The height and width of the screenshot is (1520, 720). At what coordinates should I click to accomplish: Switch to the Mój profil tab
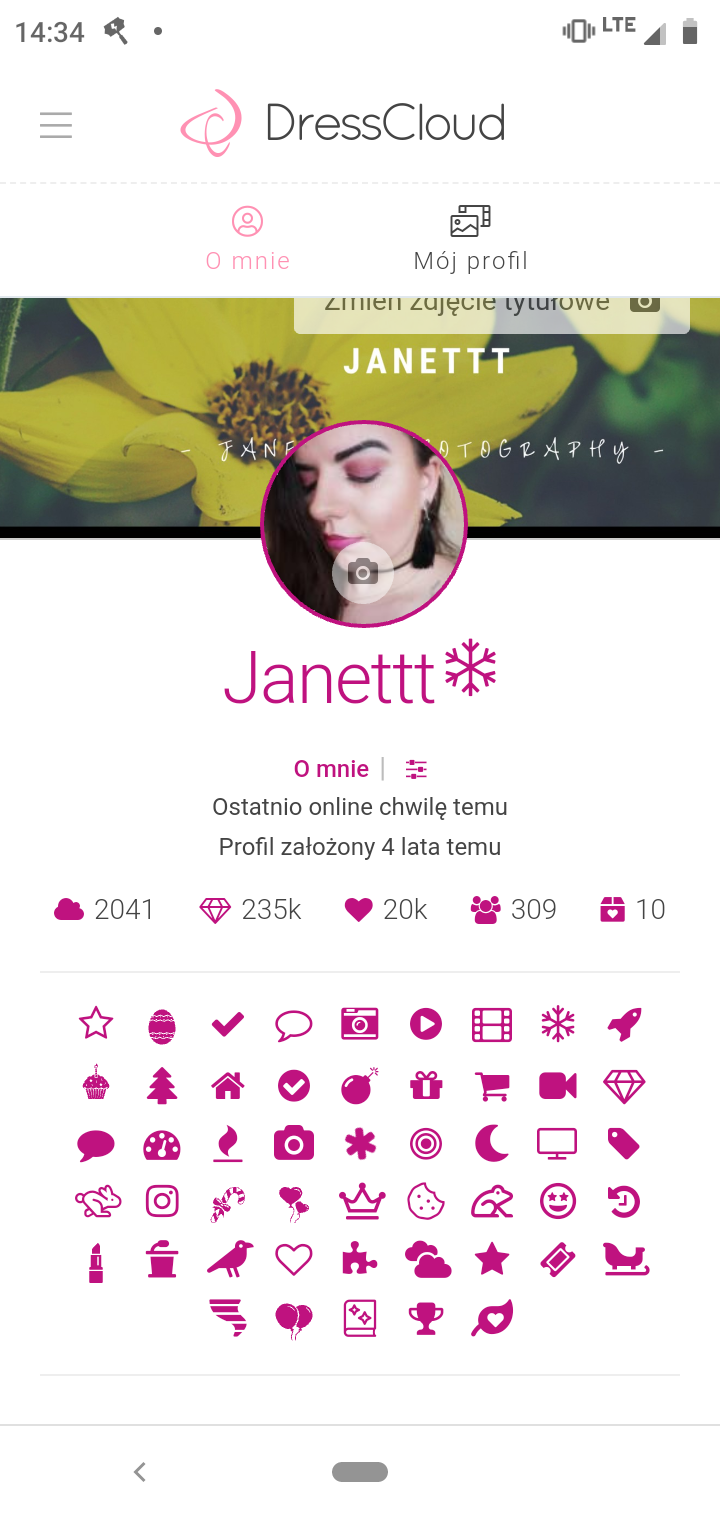pyautogui.click(x=470, y=239)
